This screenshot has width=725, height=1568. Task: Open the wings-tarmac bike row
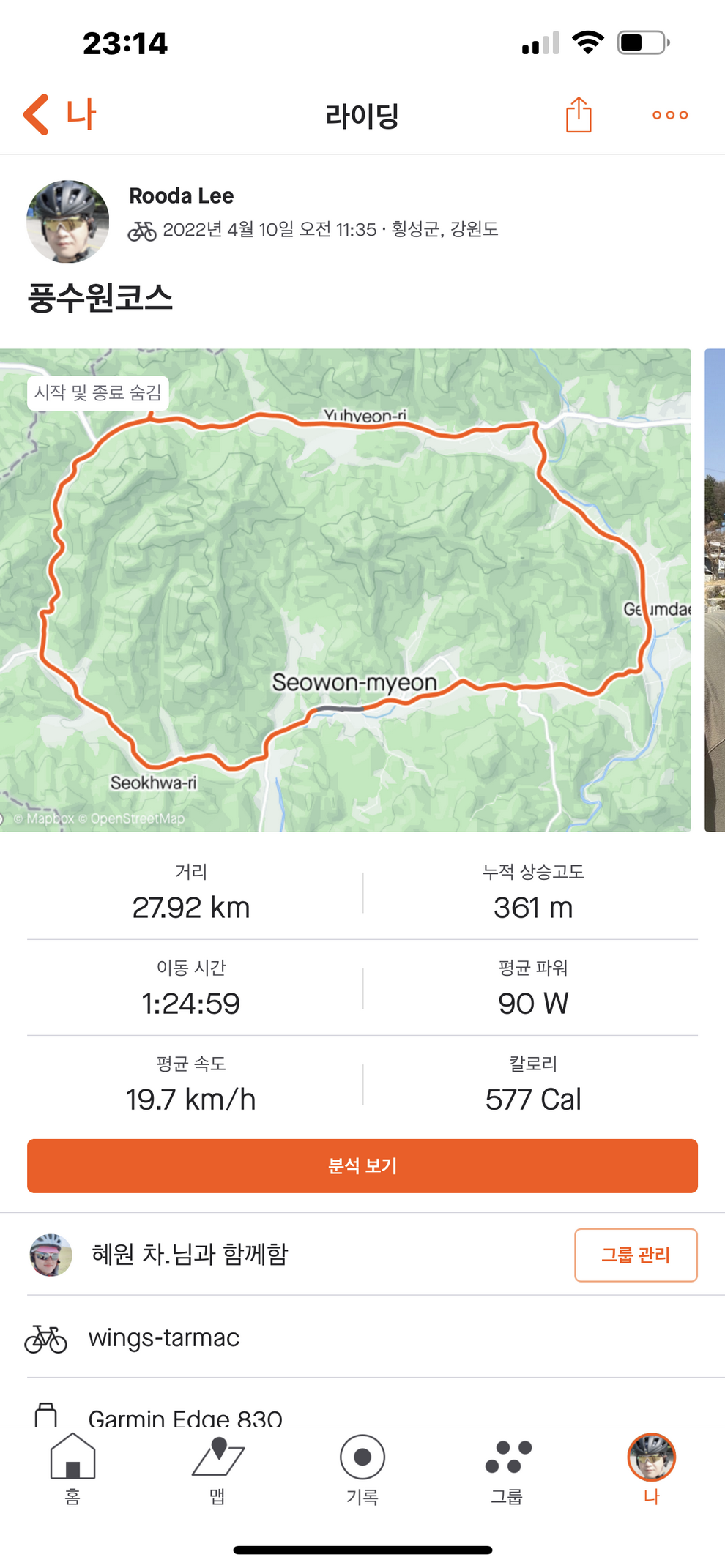[x=164, y=1337]
